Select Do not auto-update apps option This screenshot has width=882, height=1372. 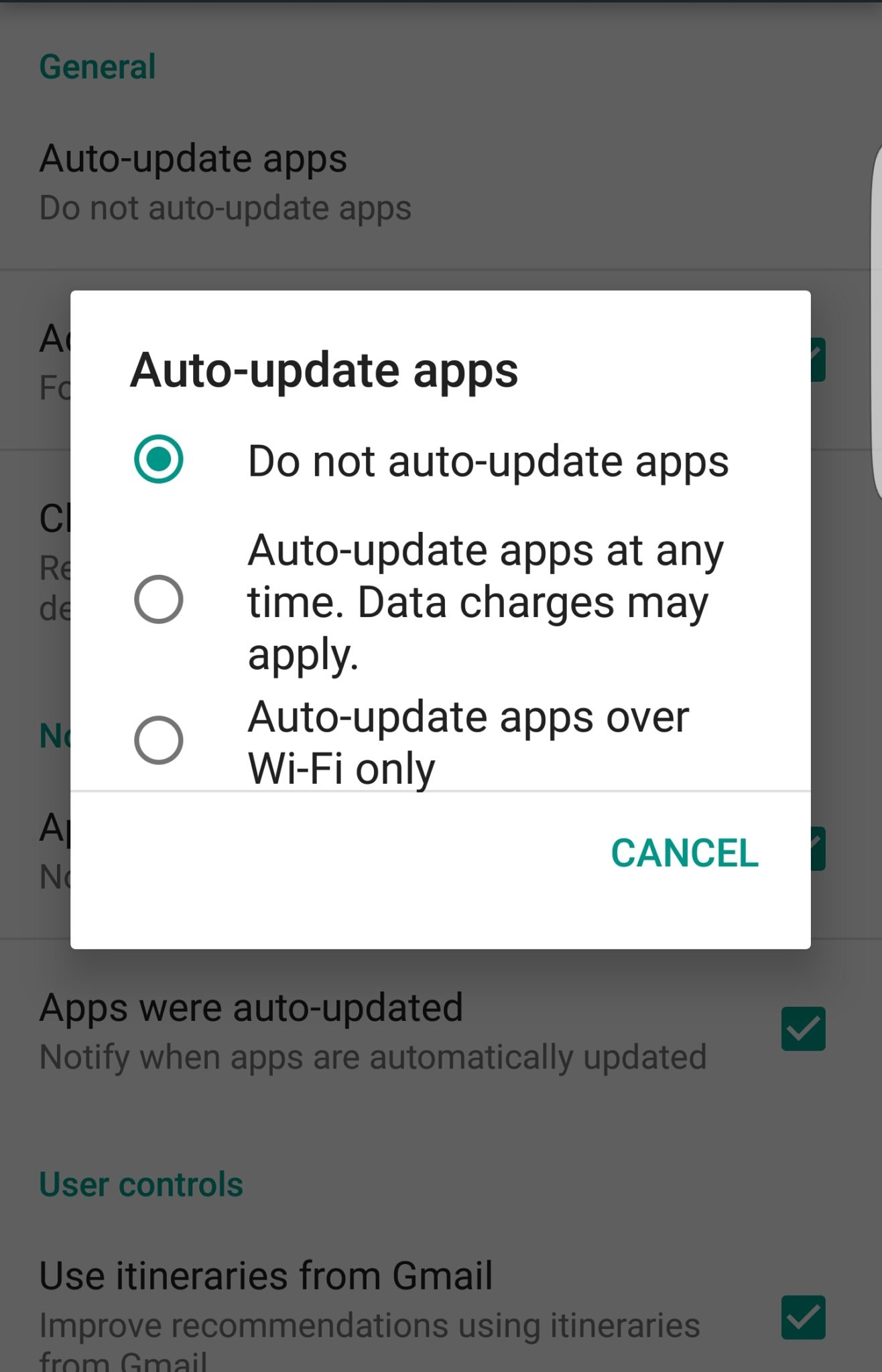click(158, 460)
